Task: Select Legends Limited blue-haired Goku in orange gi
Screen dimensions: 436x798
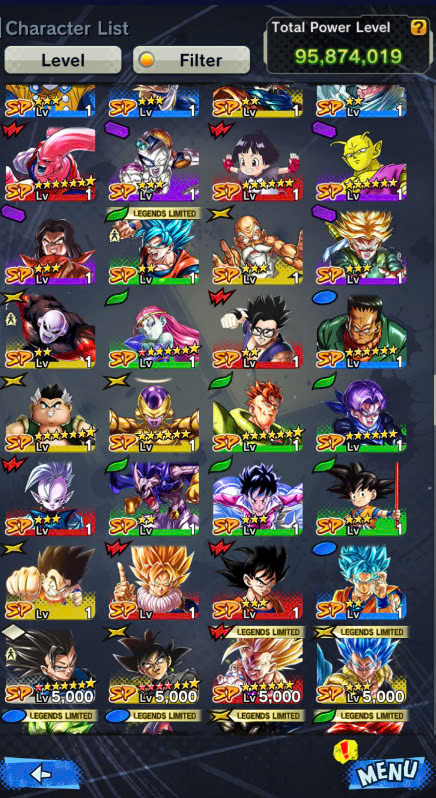Action: (154, 246)
